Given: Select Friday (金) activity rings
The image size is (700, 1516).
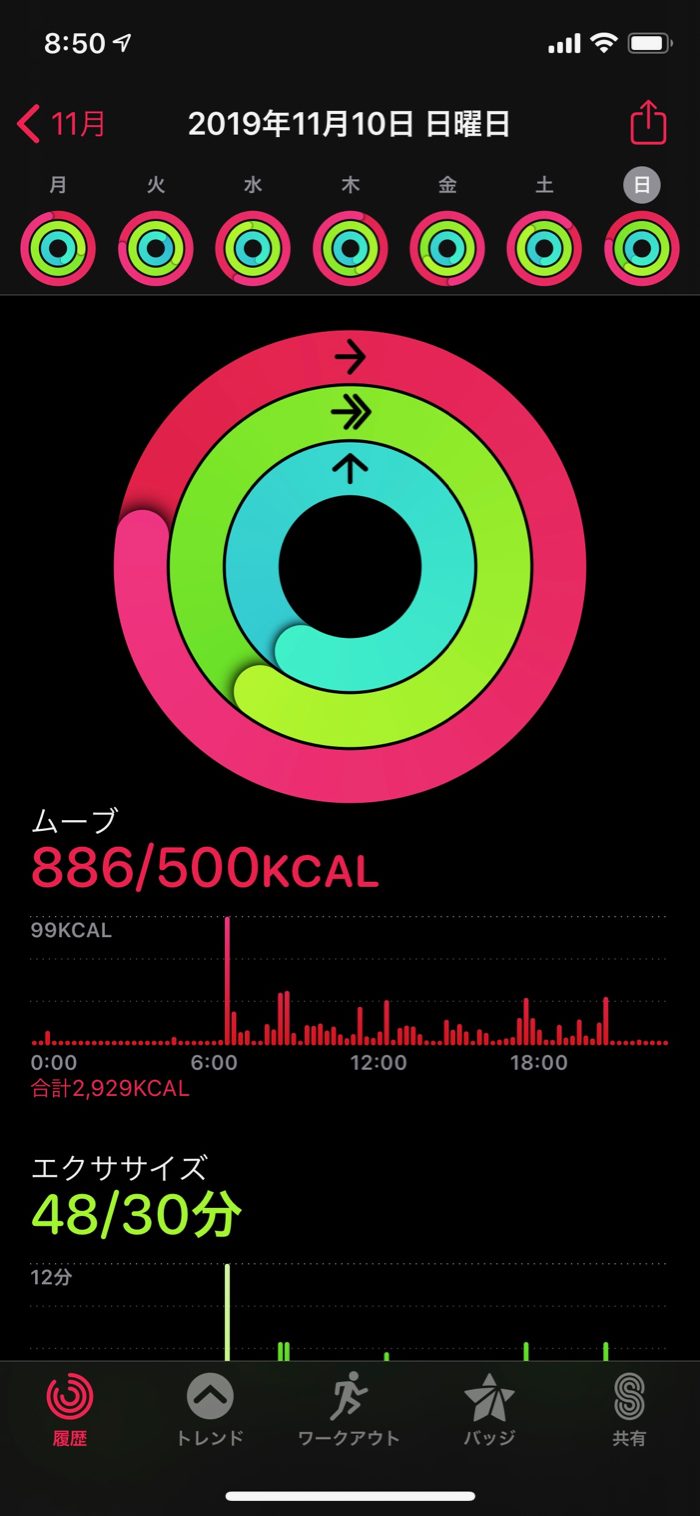Looking at the screenshot, I should coord(447,247).
